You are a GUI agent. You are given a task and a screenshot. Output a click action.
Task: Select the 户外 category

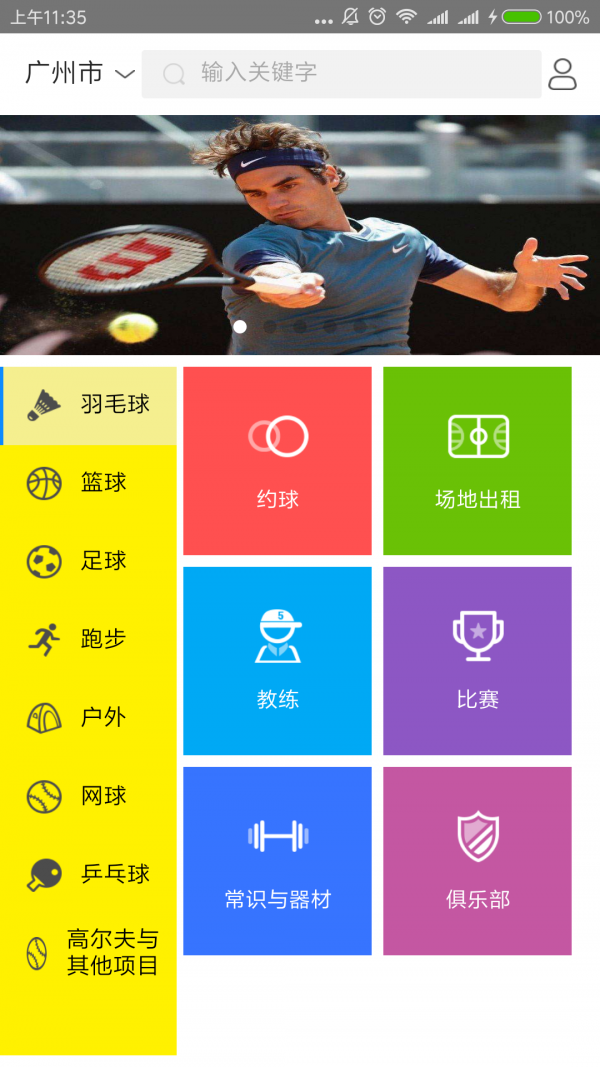[88, 717]
